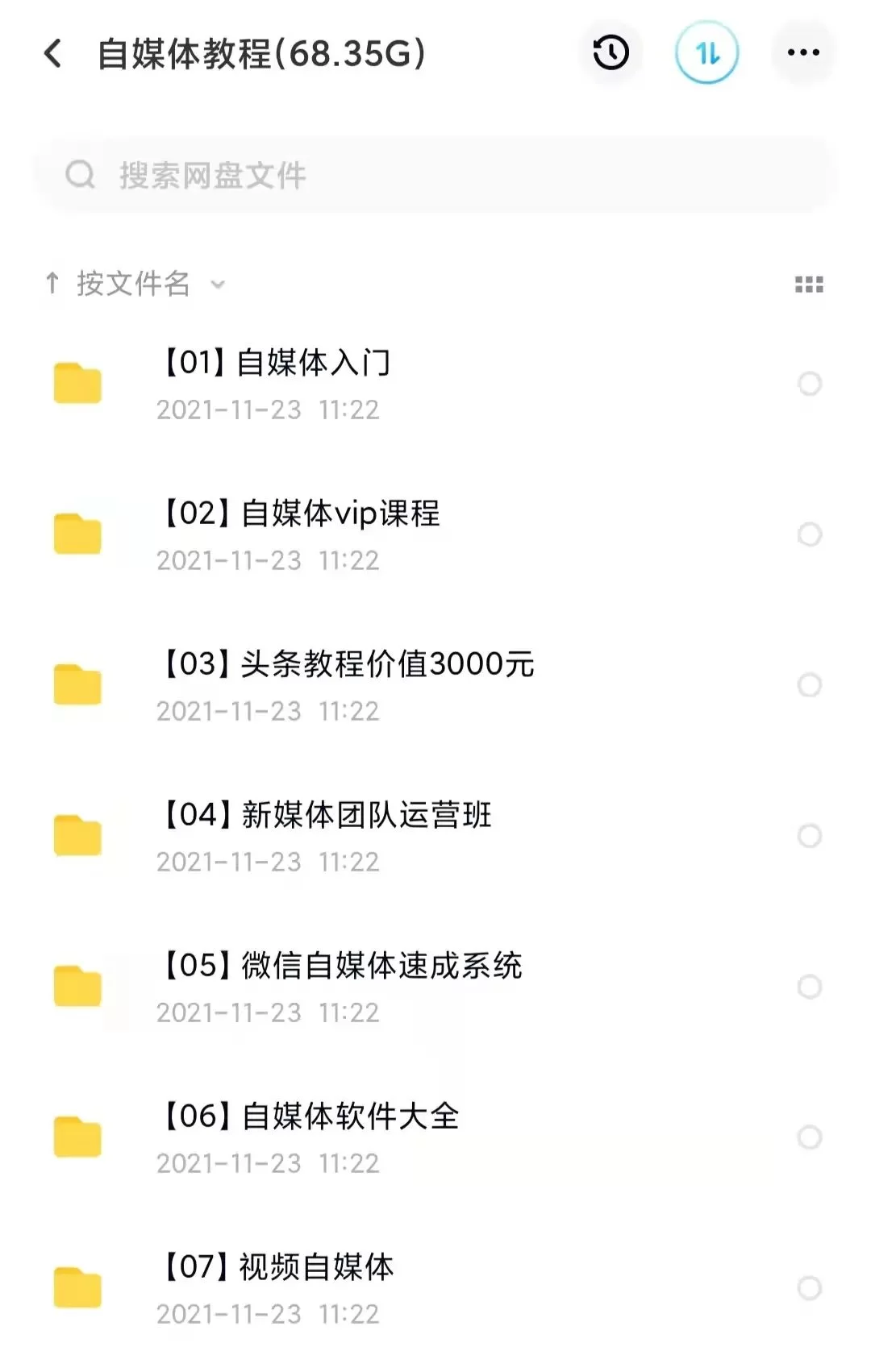Tap the 搜索网盘文件 search box
The image size is (871, 1372).
click(x=435, y=175)
